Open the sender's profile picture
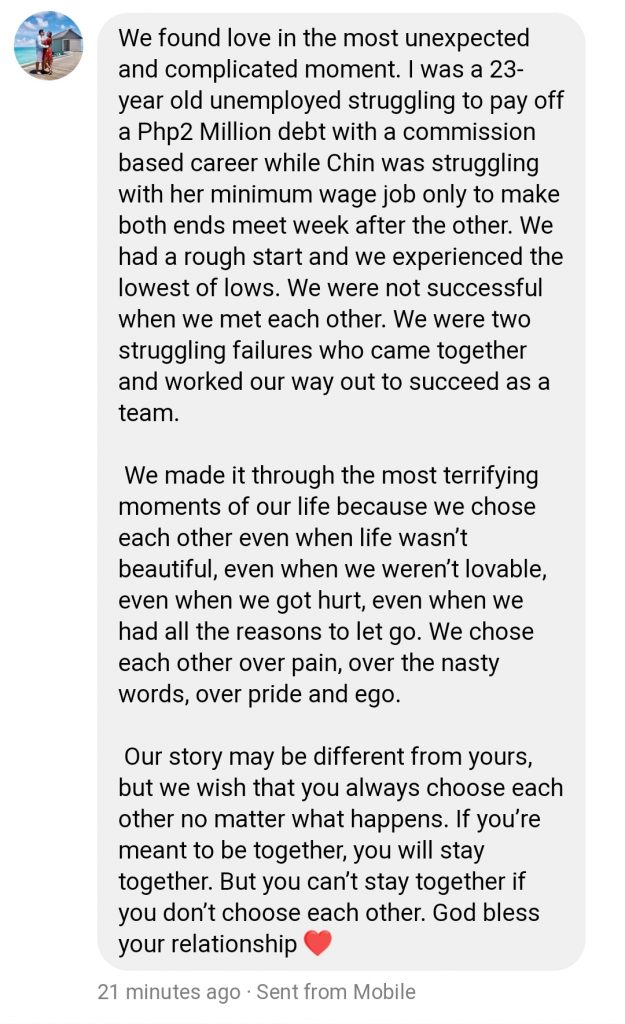625x1024 pixels. tap(48, 46)
